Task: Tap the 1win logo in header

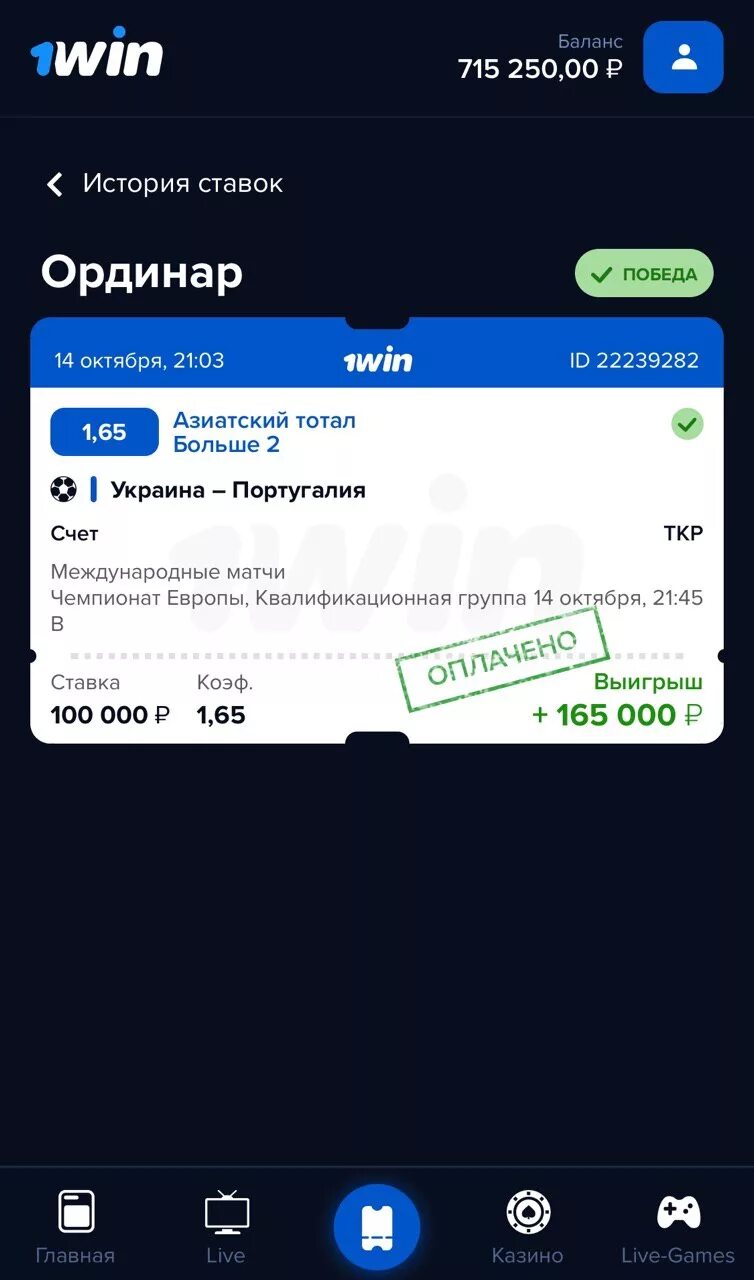Action: click(96, 53)
